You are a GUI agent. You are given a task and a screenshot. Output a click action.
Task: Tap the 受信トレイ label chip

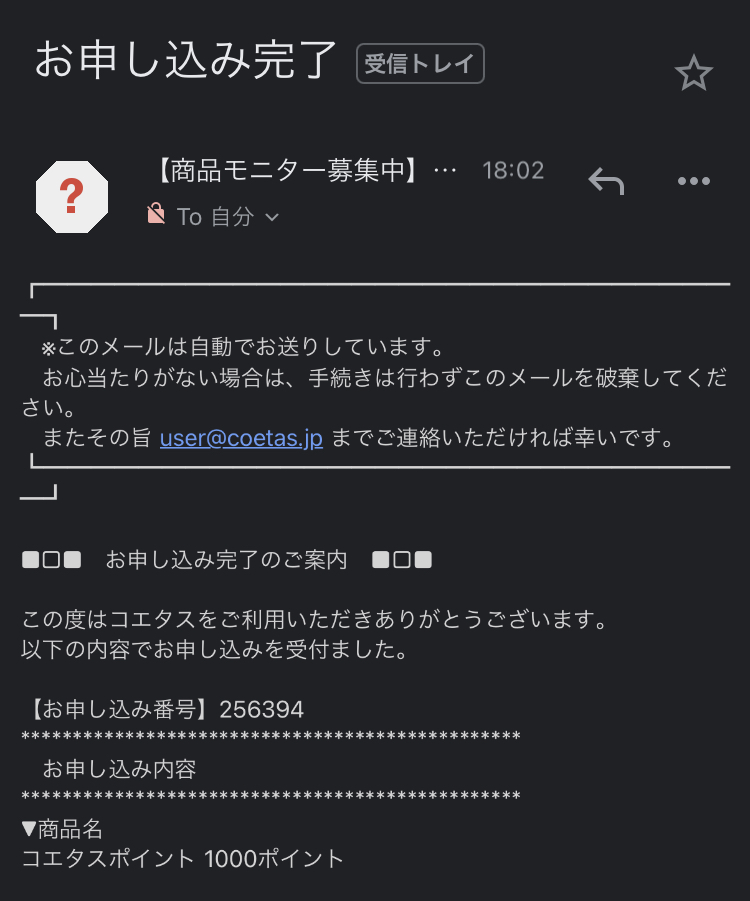pyautogui.click(x=420, y=64)
